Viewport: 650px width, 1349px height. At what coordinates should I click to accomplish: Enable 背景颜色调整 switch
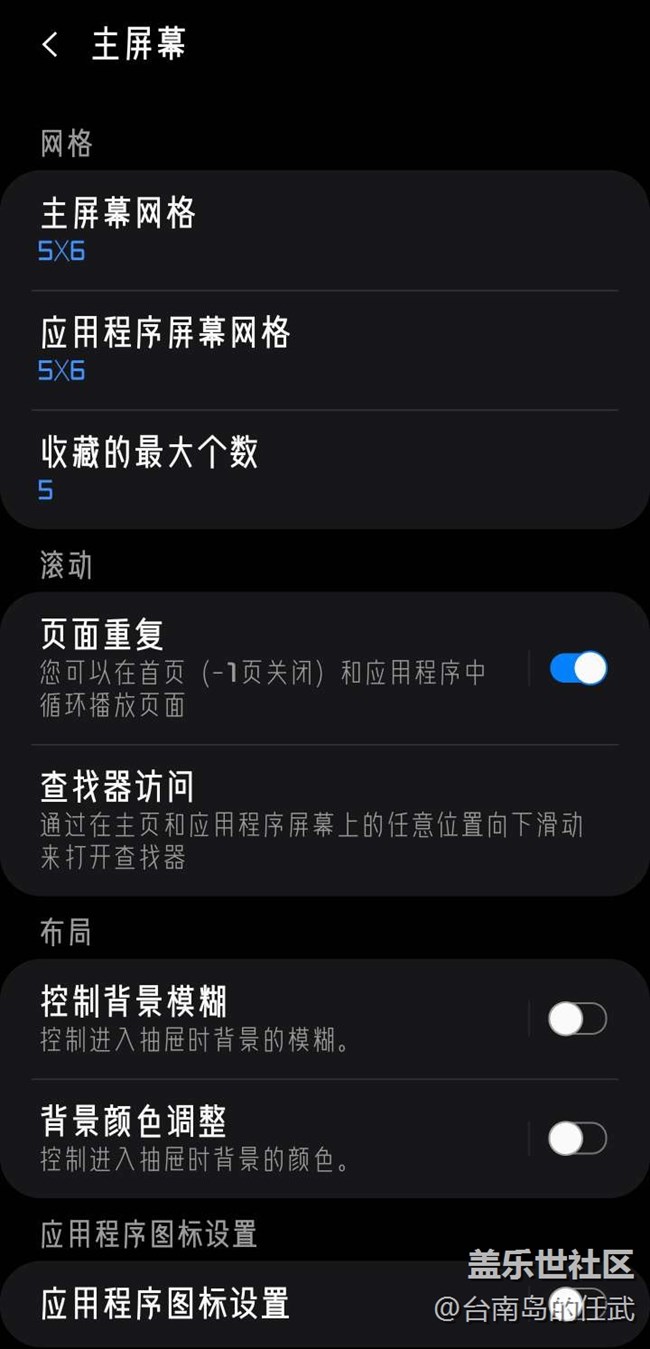(577, 1138)
